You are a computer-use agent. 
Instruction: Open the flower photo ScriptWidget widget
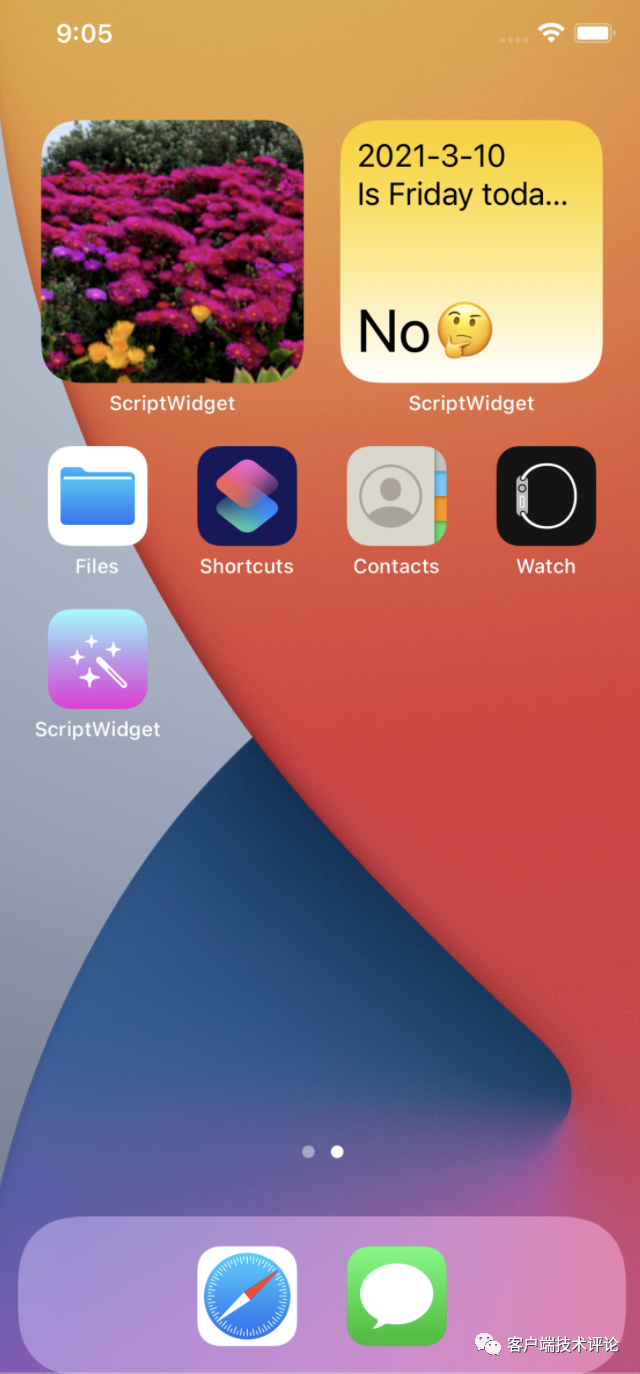(172, 251)
